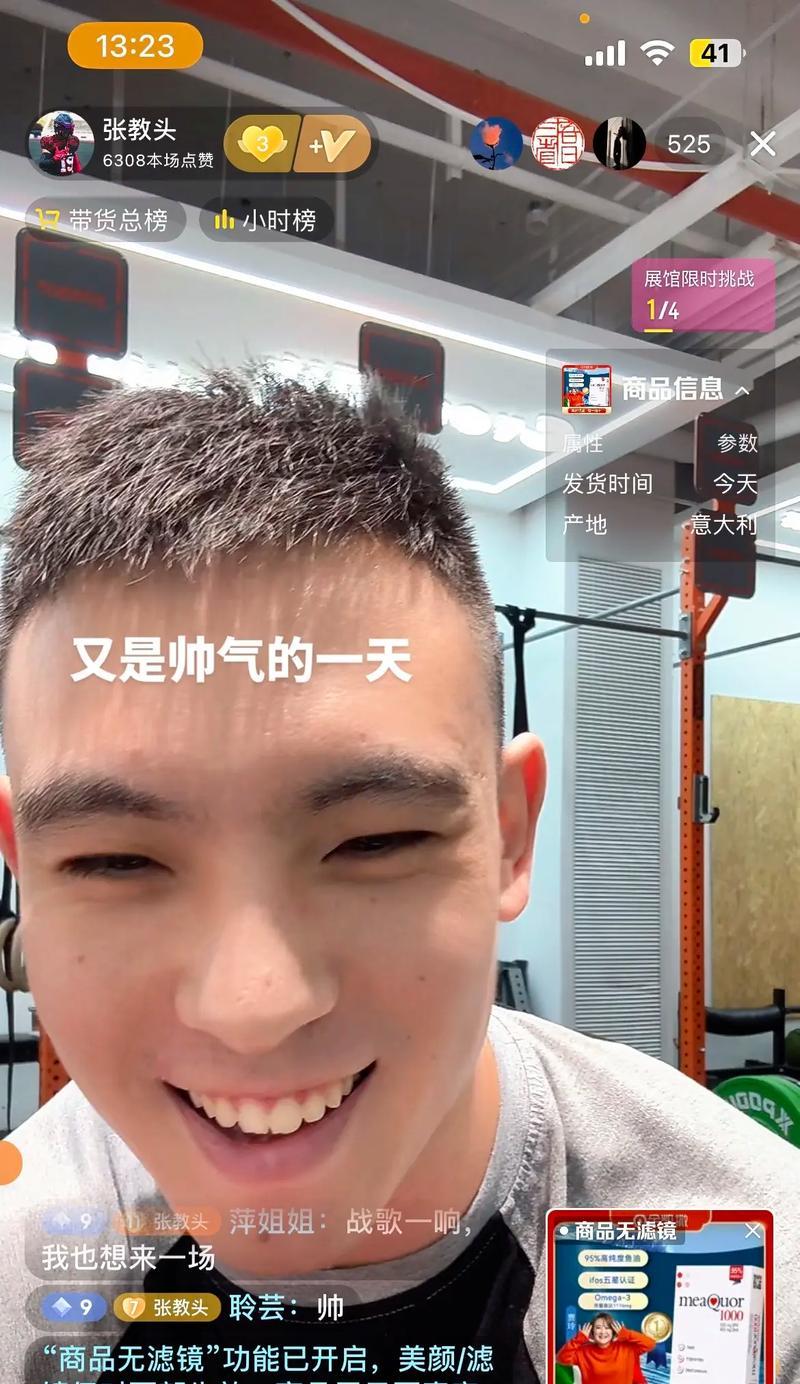Open the 525 viewer count list
This screenshot has width=800, height=1384.
tap(688, 144)
